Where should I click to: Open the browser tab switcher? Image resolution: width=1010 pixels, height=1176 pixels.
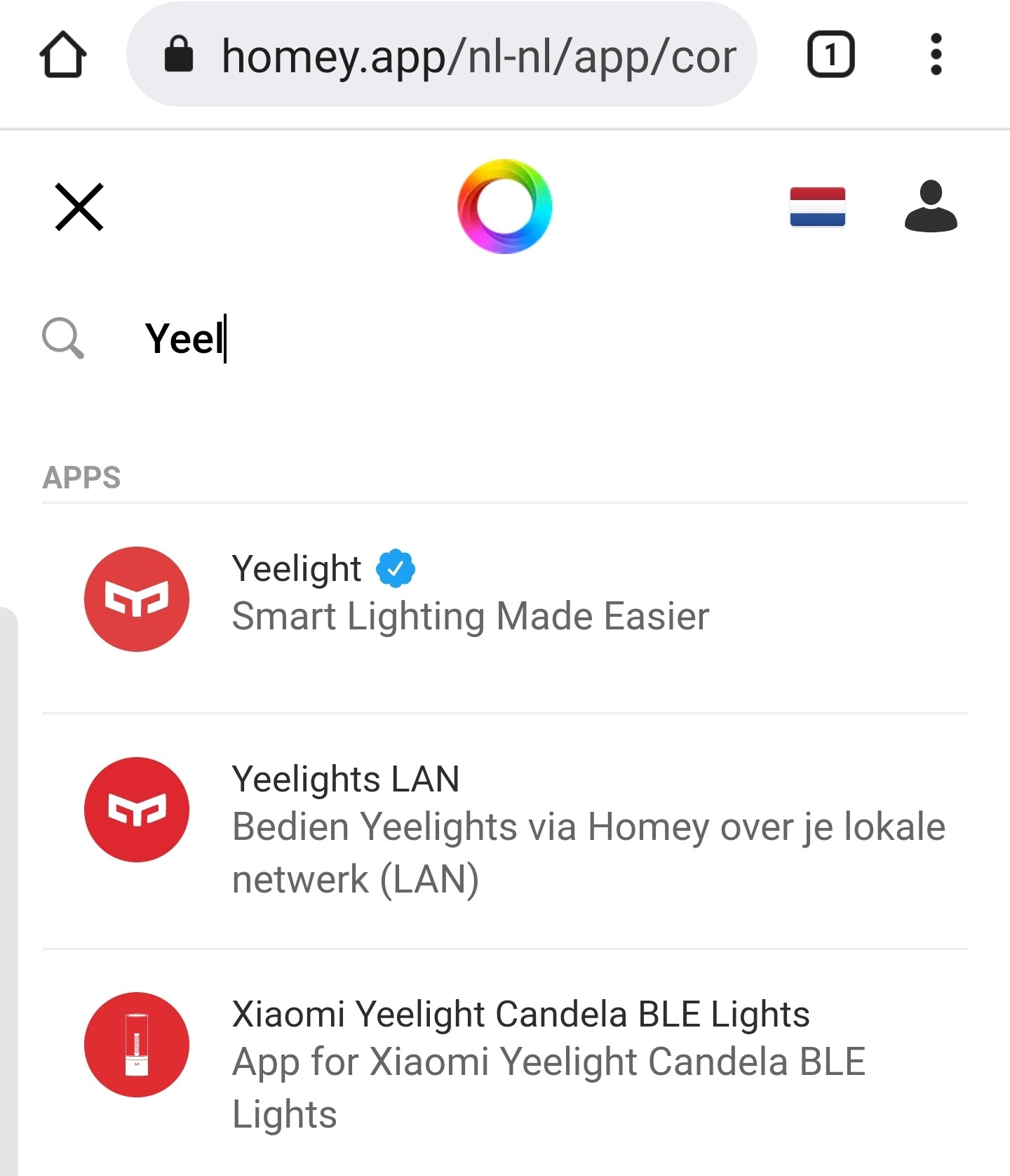pyautogui.click(x=830, y=55)
